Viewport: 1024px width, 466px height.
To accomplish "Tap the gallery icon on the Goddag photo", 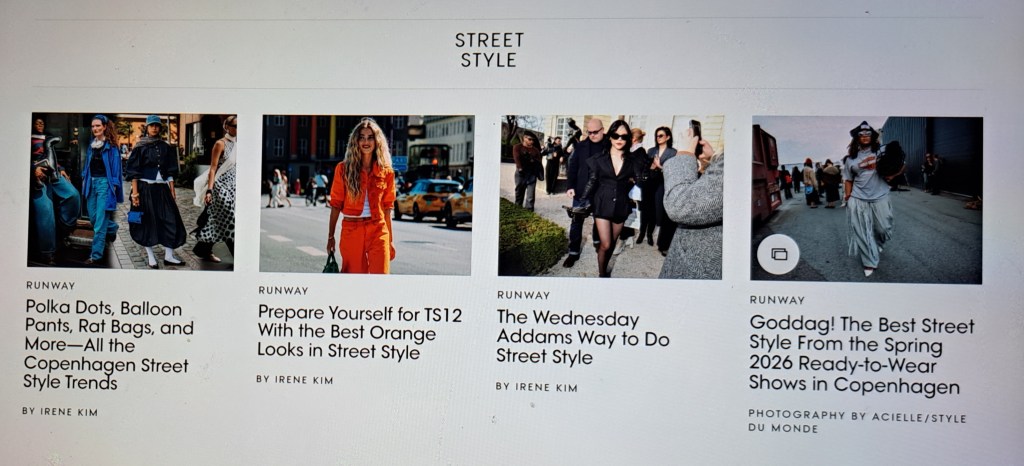I will tap(778, 254).
